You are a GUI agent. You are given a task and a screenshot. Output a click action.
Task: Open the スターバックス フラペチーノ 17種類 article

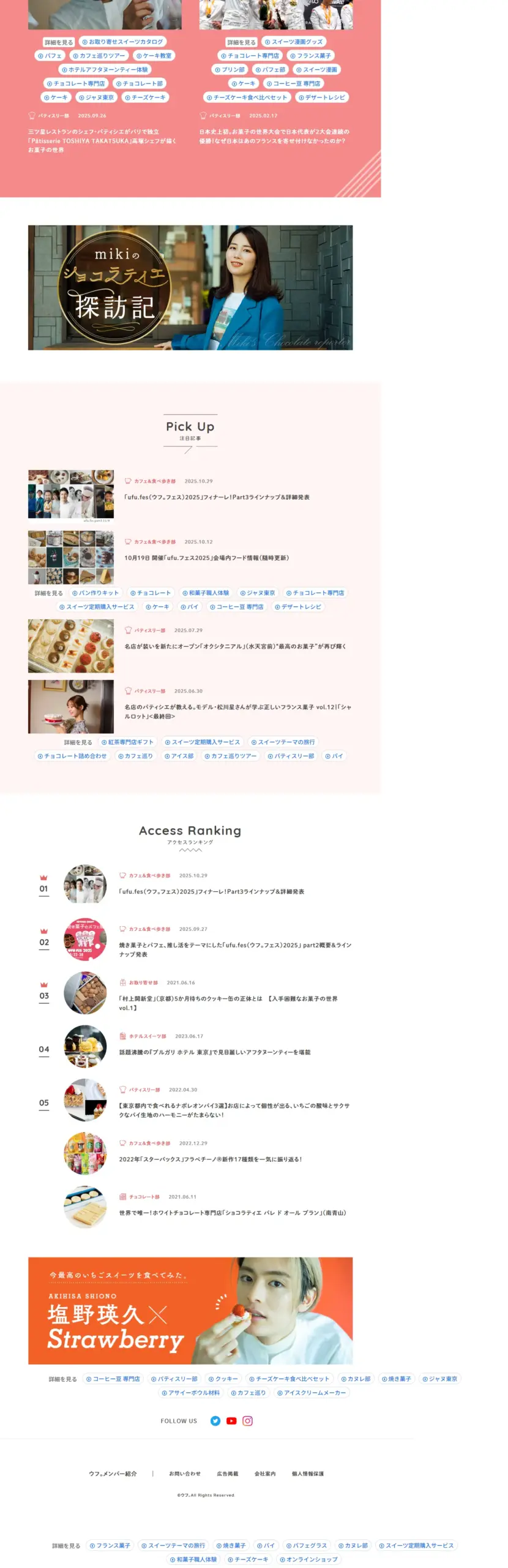[x=210, y=1159]
